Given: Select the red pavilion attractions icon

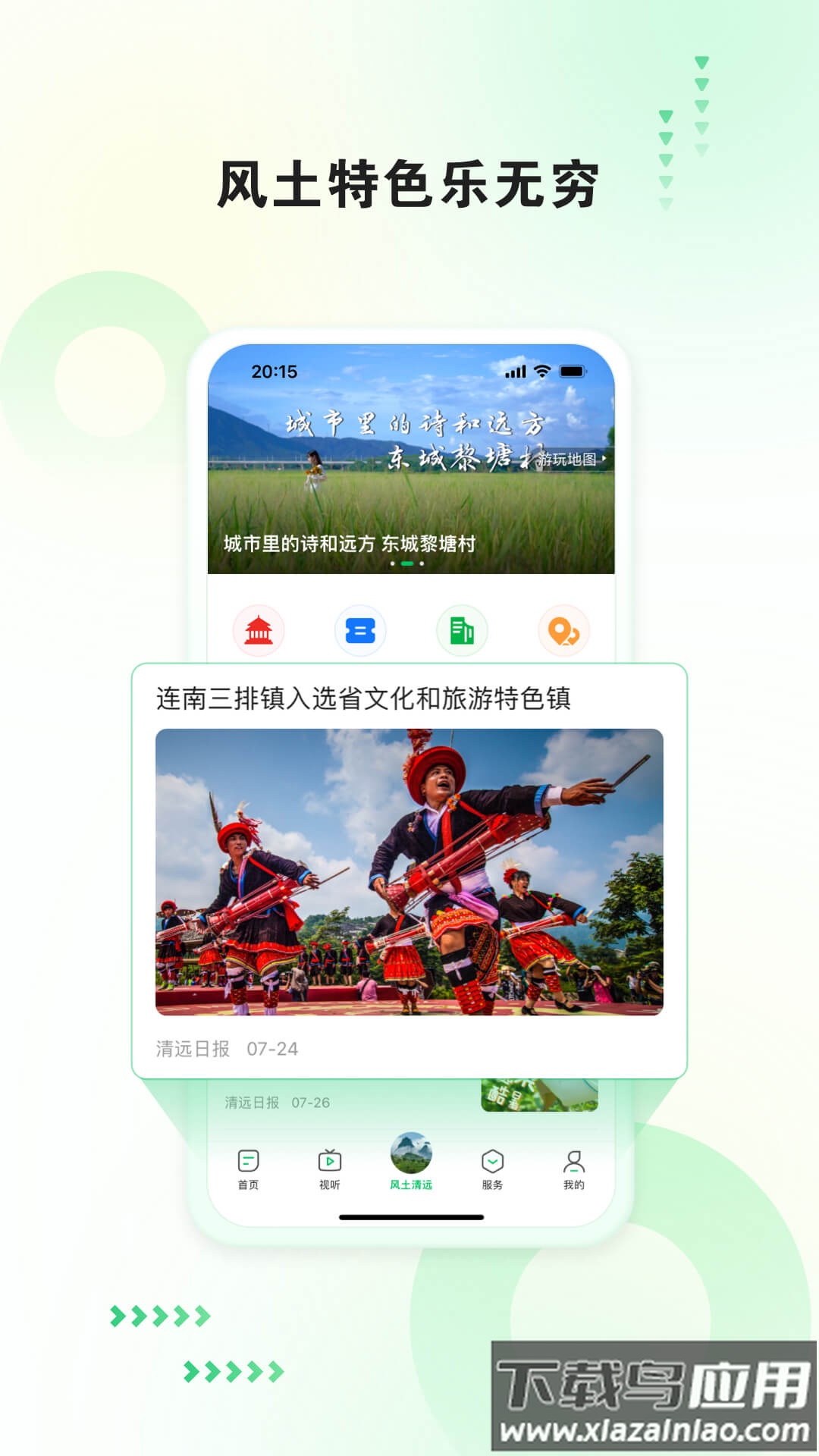Looking at the screenshot, I should coord(258,631).
